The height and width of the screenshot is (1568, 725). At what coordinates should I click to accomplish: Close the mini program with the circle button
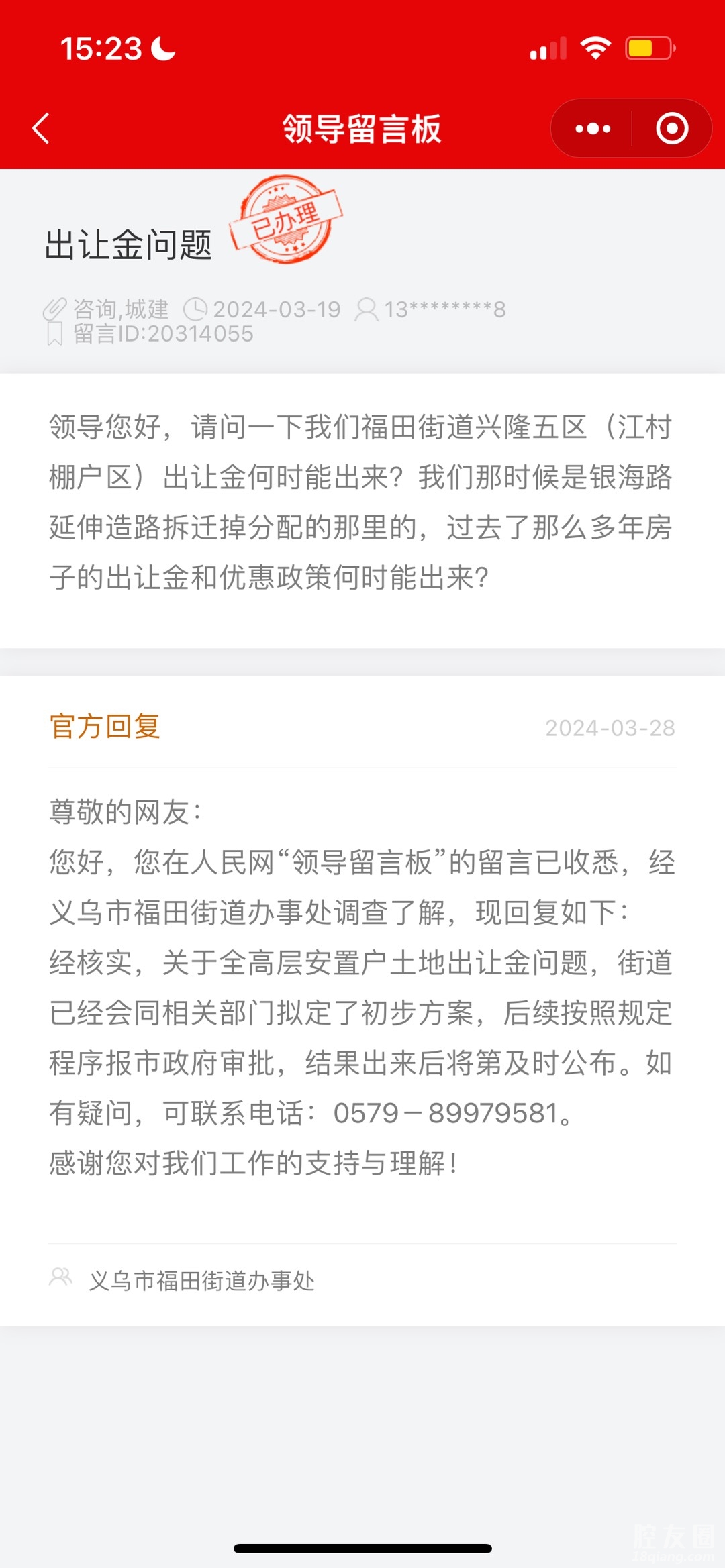(x=672, y=128)
